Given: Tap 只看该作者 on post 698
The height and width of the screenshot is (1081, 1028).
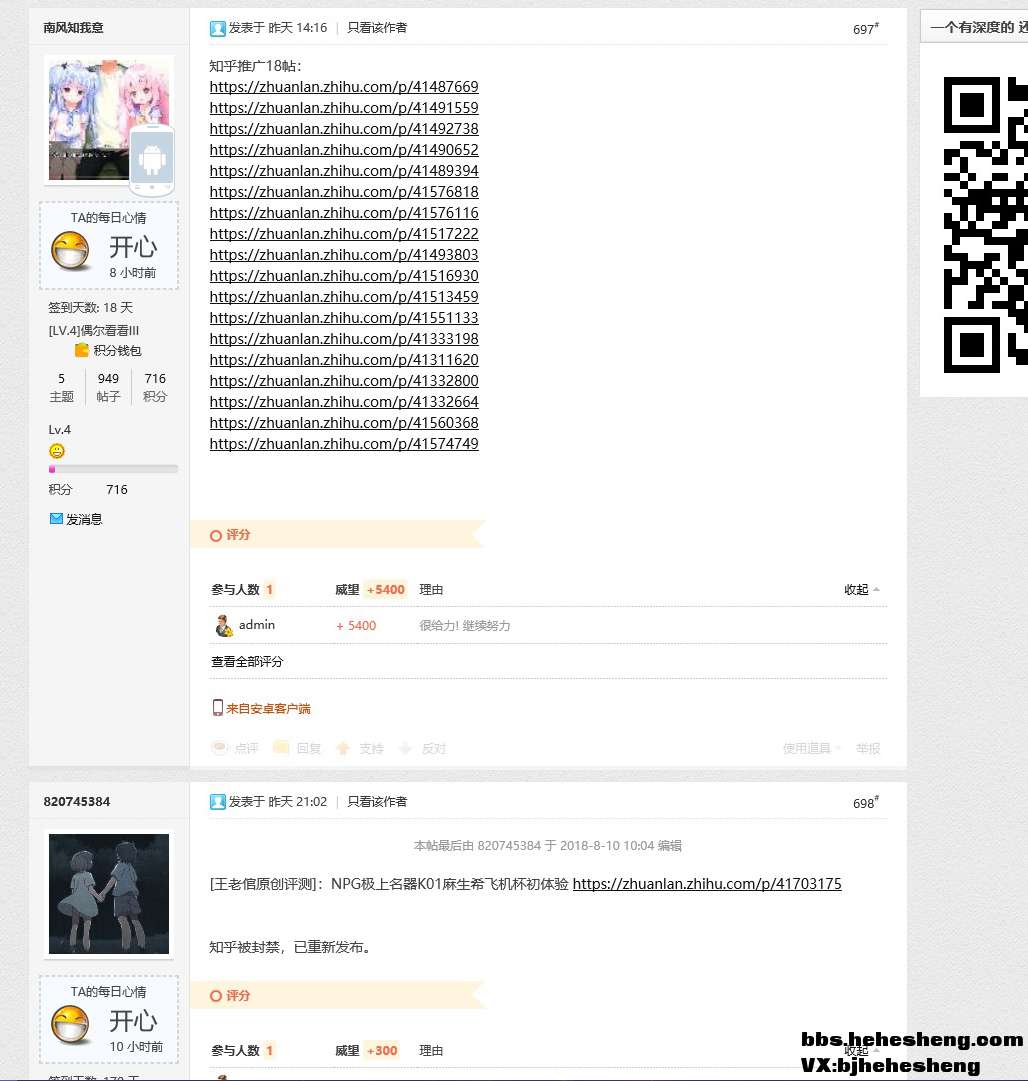Looking at the screenshot, I should 377,802.
